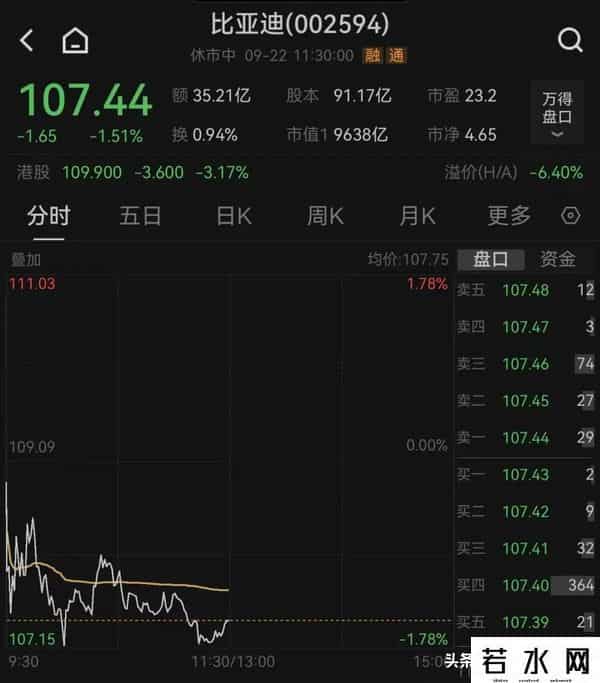Open stock search magnifier
This screenshot has width=600, height=683.
[x=569, y=40]
